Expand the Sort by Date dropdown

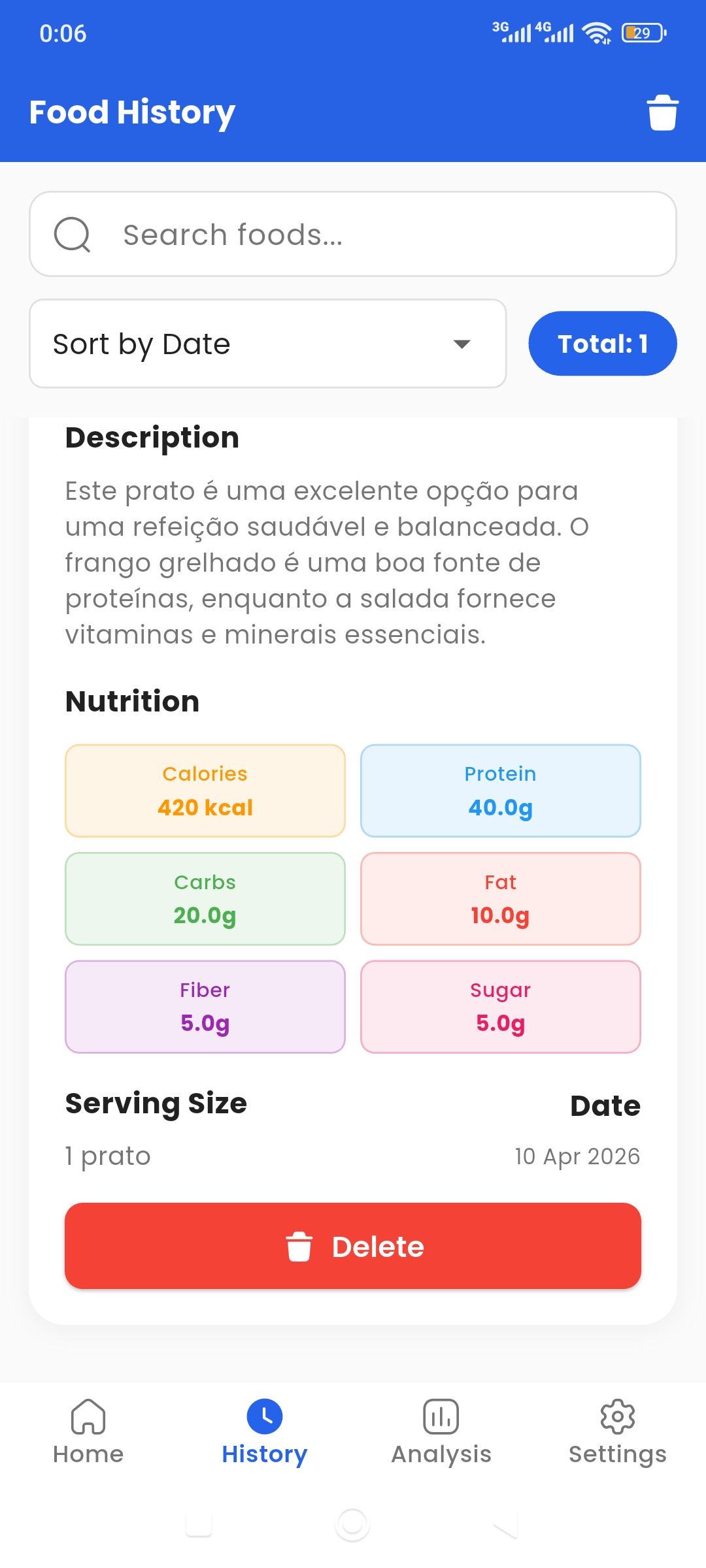click(x=268, y=344)
